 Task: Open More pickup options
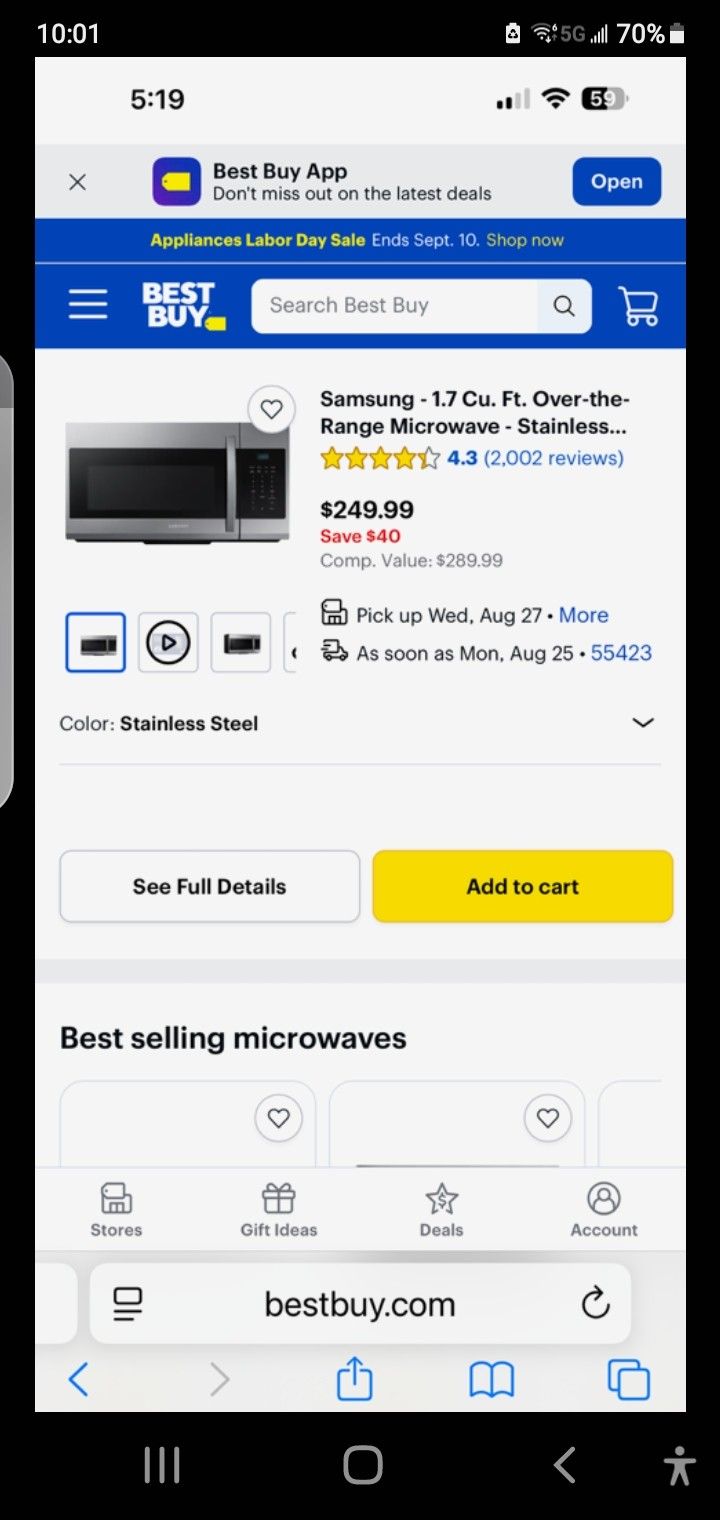584,615
